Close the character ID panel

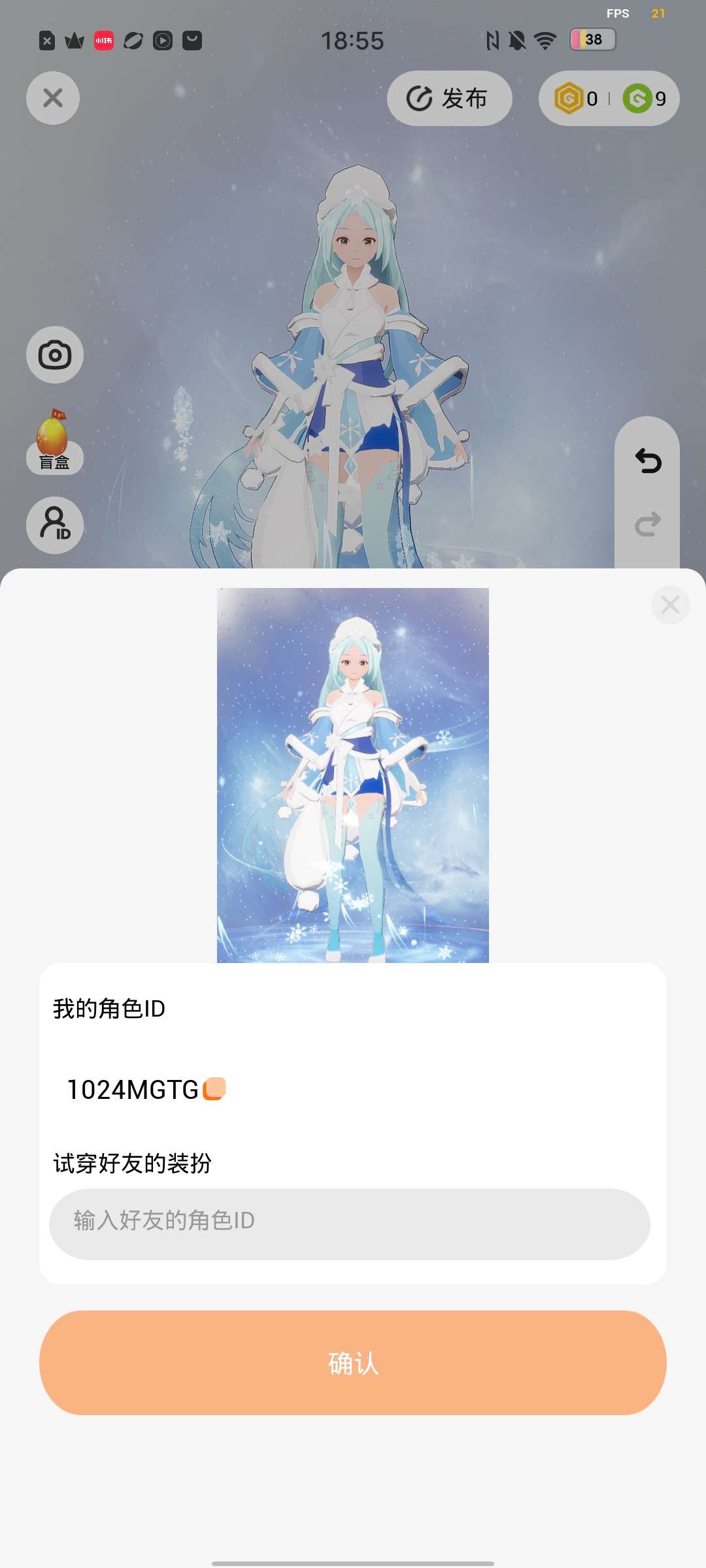click(x=670, y=605)
